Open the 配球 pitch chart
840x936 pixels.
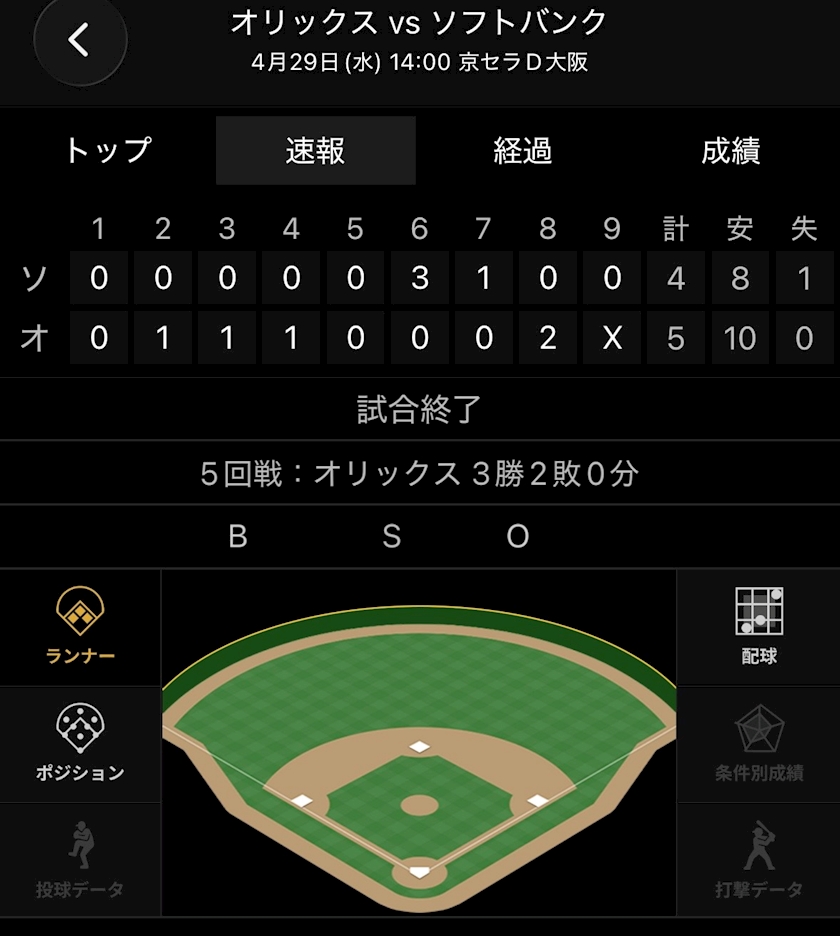(759, 627)
